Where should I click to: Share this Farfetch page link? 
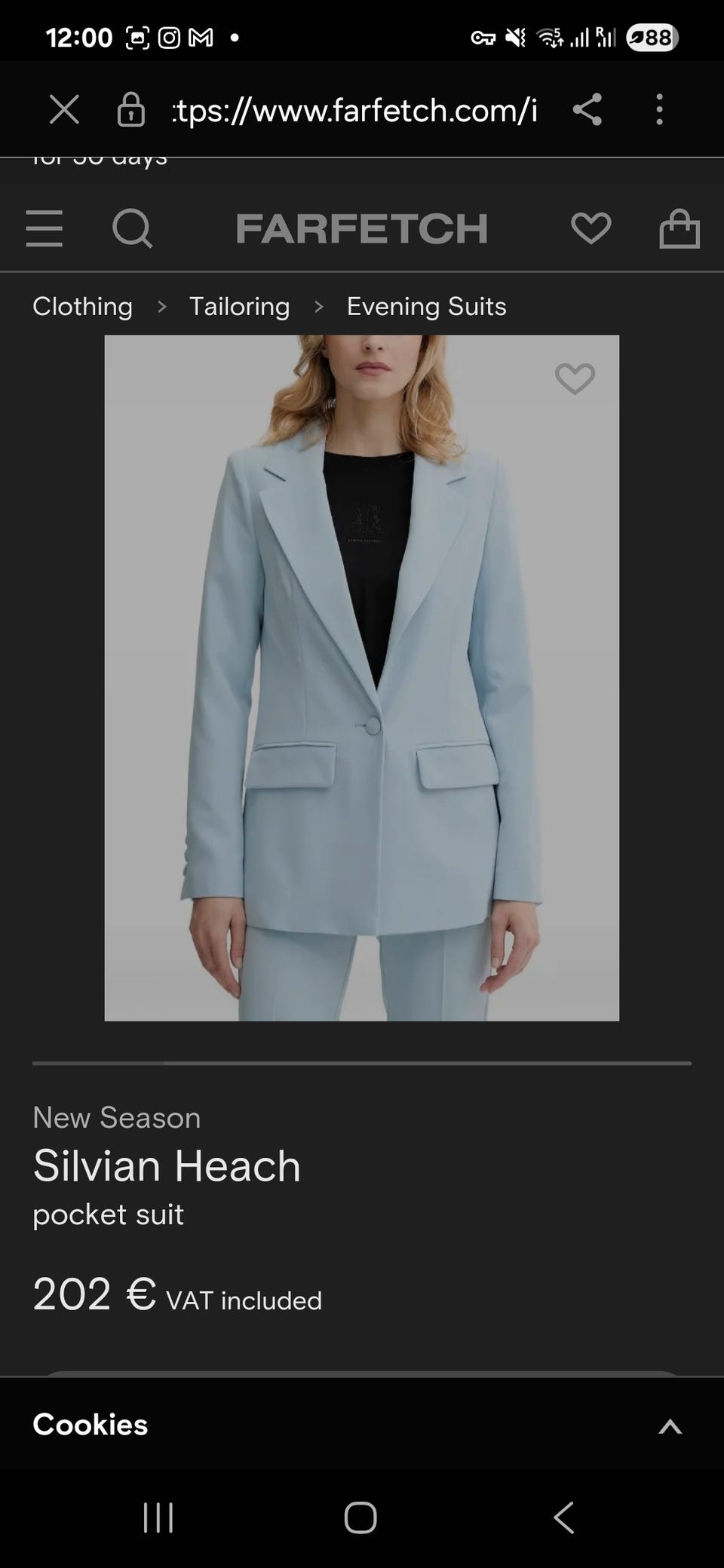click(x=587, y=110)
